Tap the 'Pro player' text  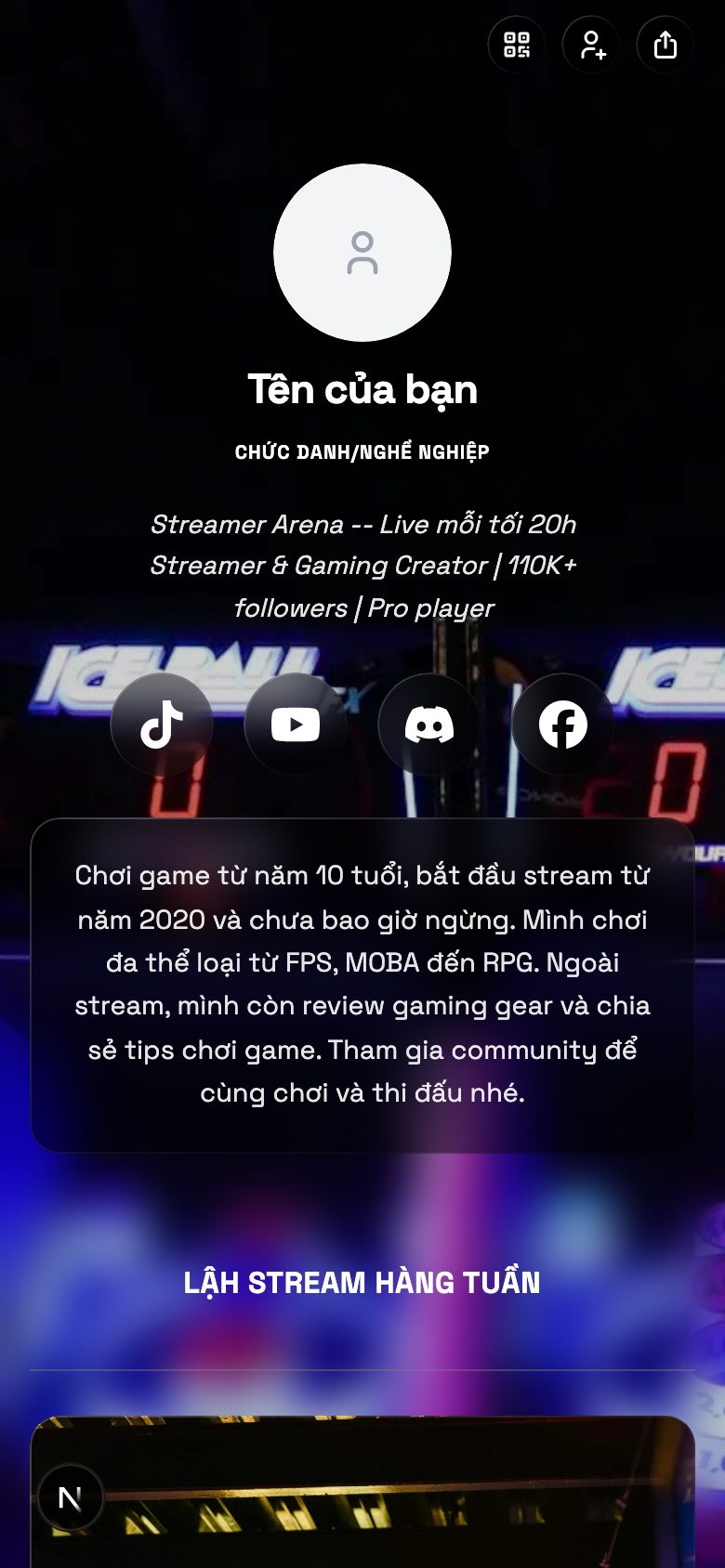433,608
